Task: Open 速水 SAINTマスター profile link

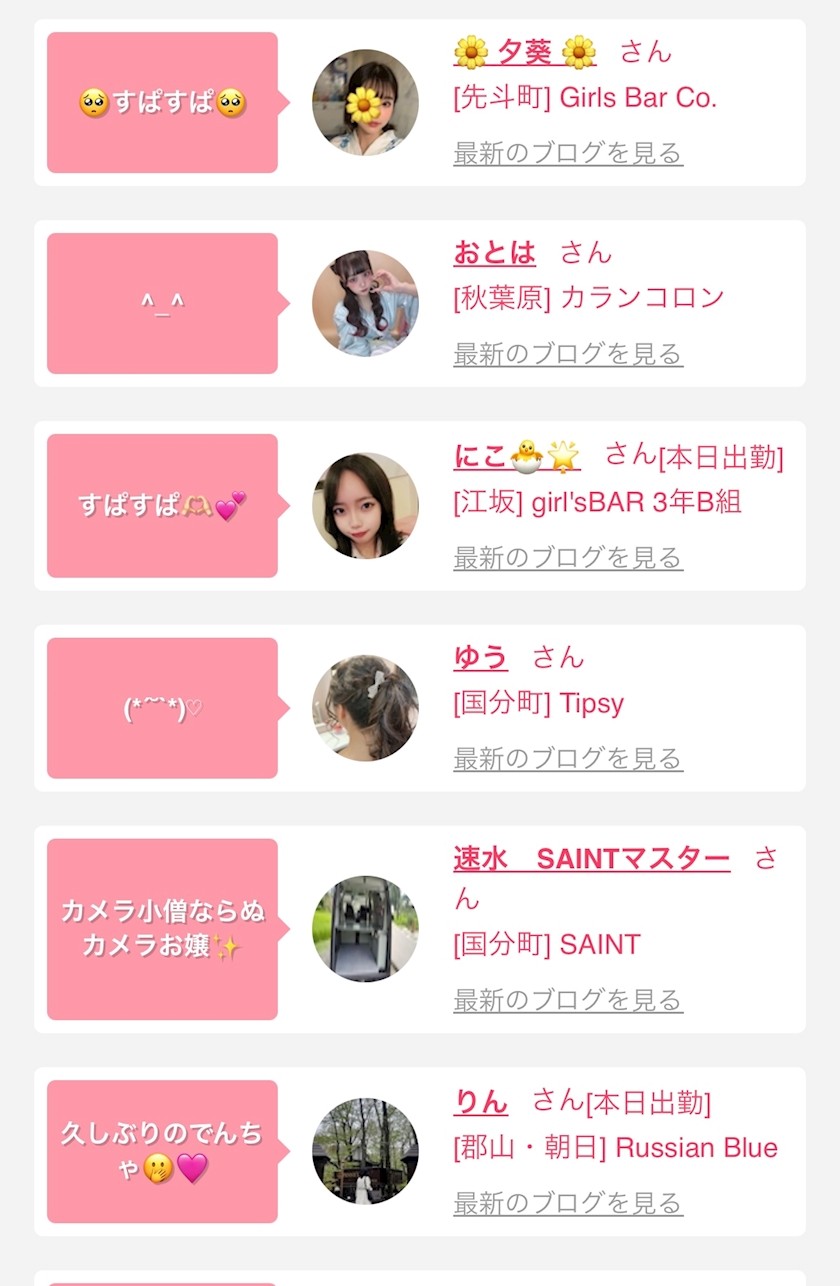Action: tap(591, 859)
